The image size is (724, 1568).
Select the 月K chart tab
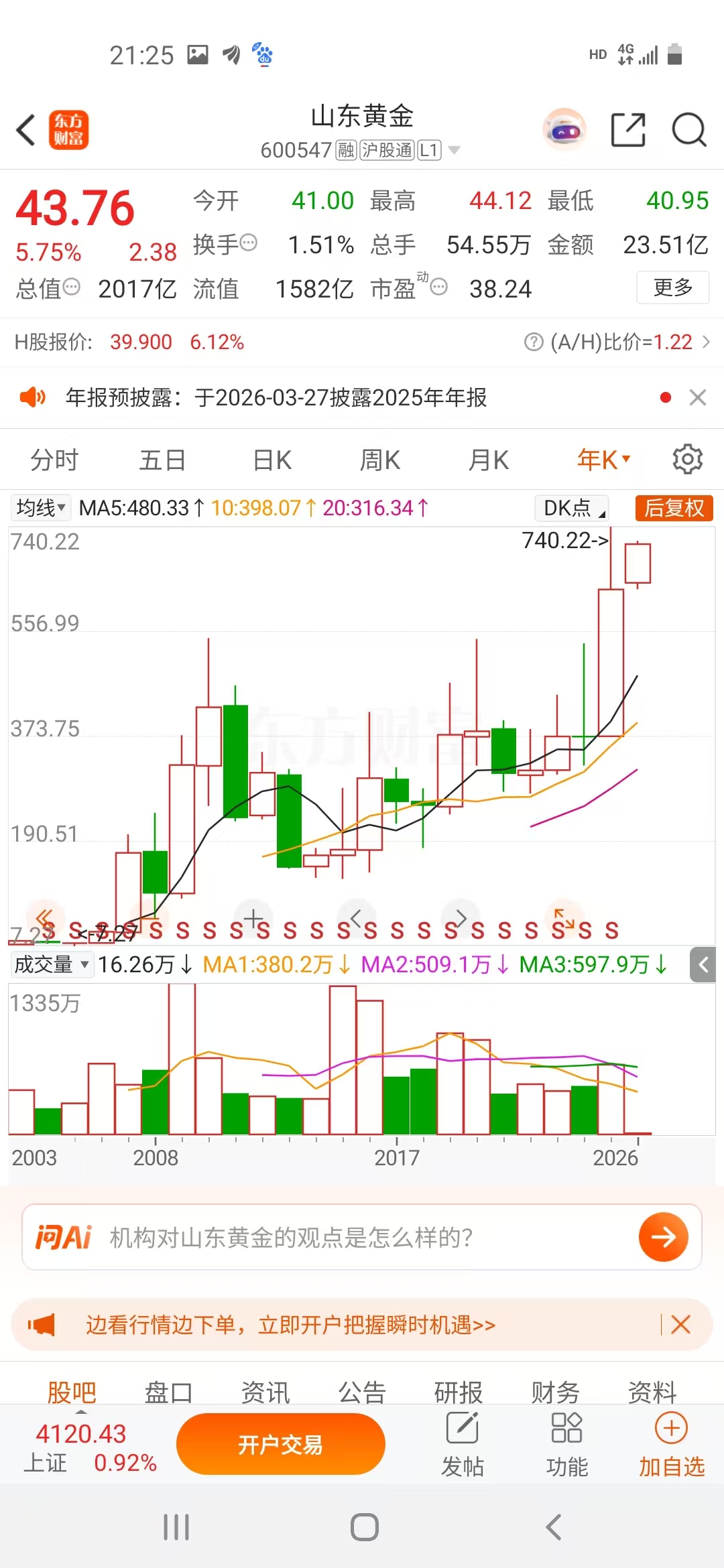[488, 460]
